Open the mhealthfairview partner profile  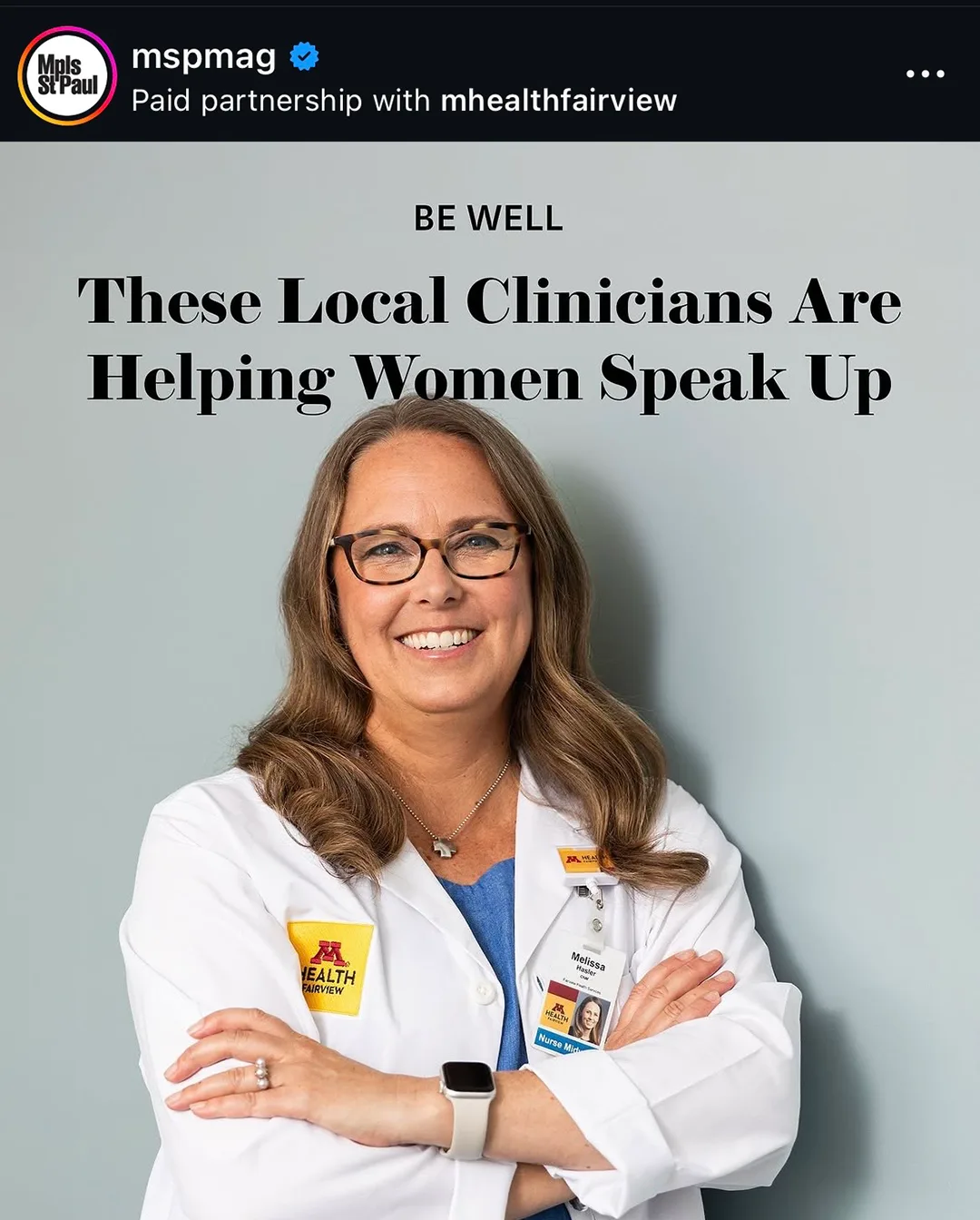click(x=558, y=101)
